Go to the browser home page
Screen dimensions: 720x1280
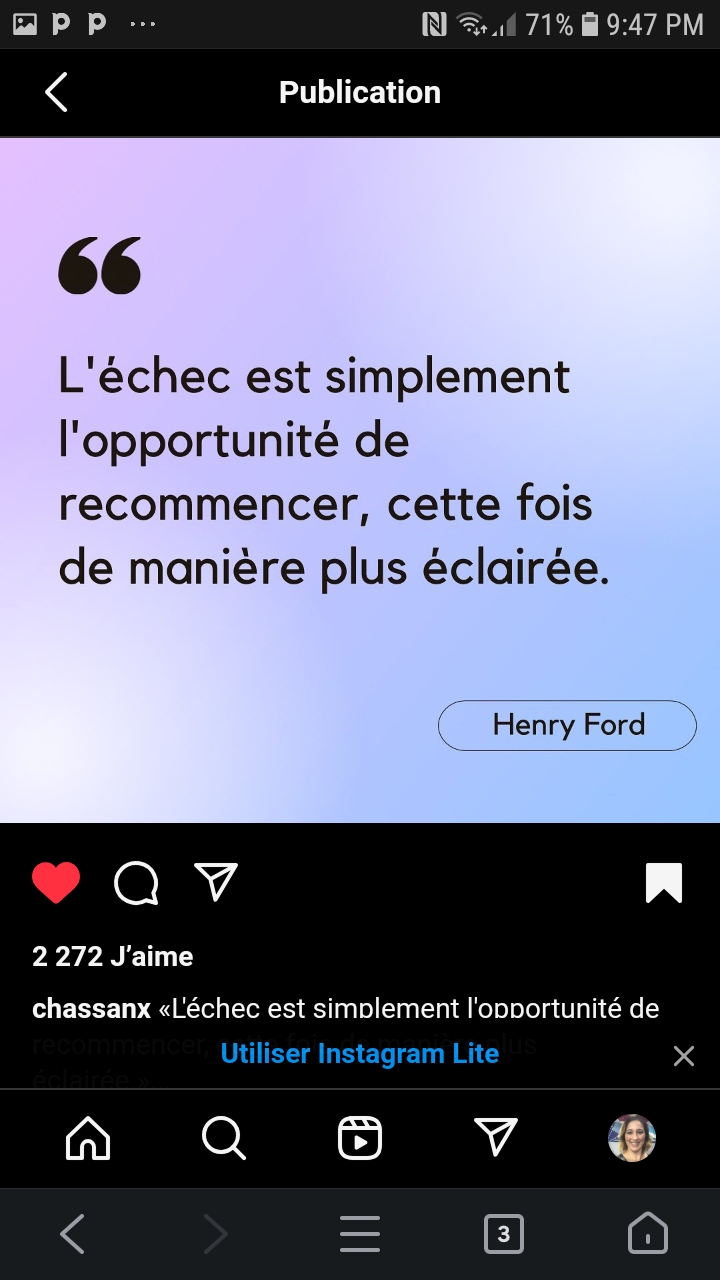[x=647, y=1235]
